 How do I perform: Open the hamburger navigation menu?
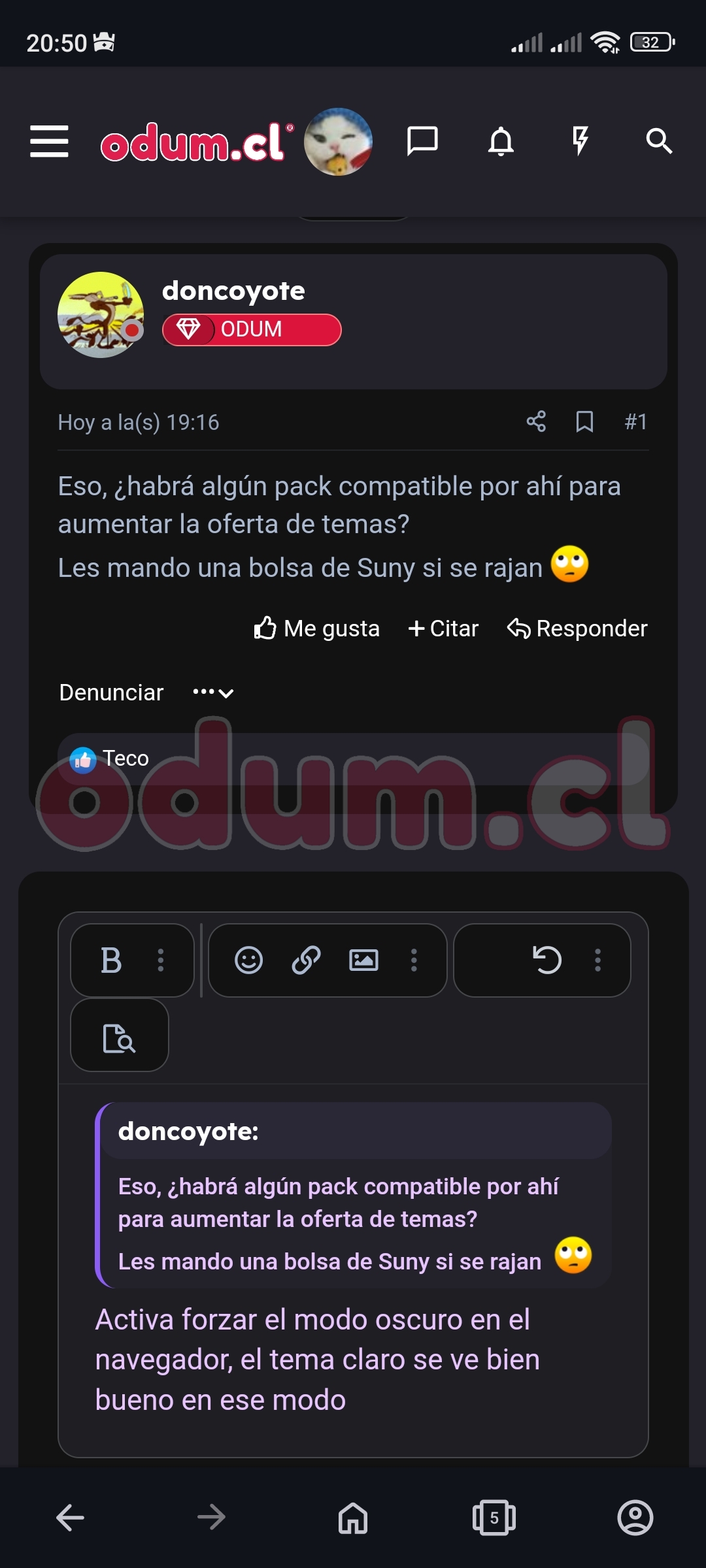[49, 142]
